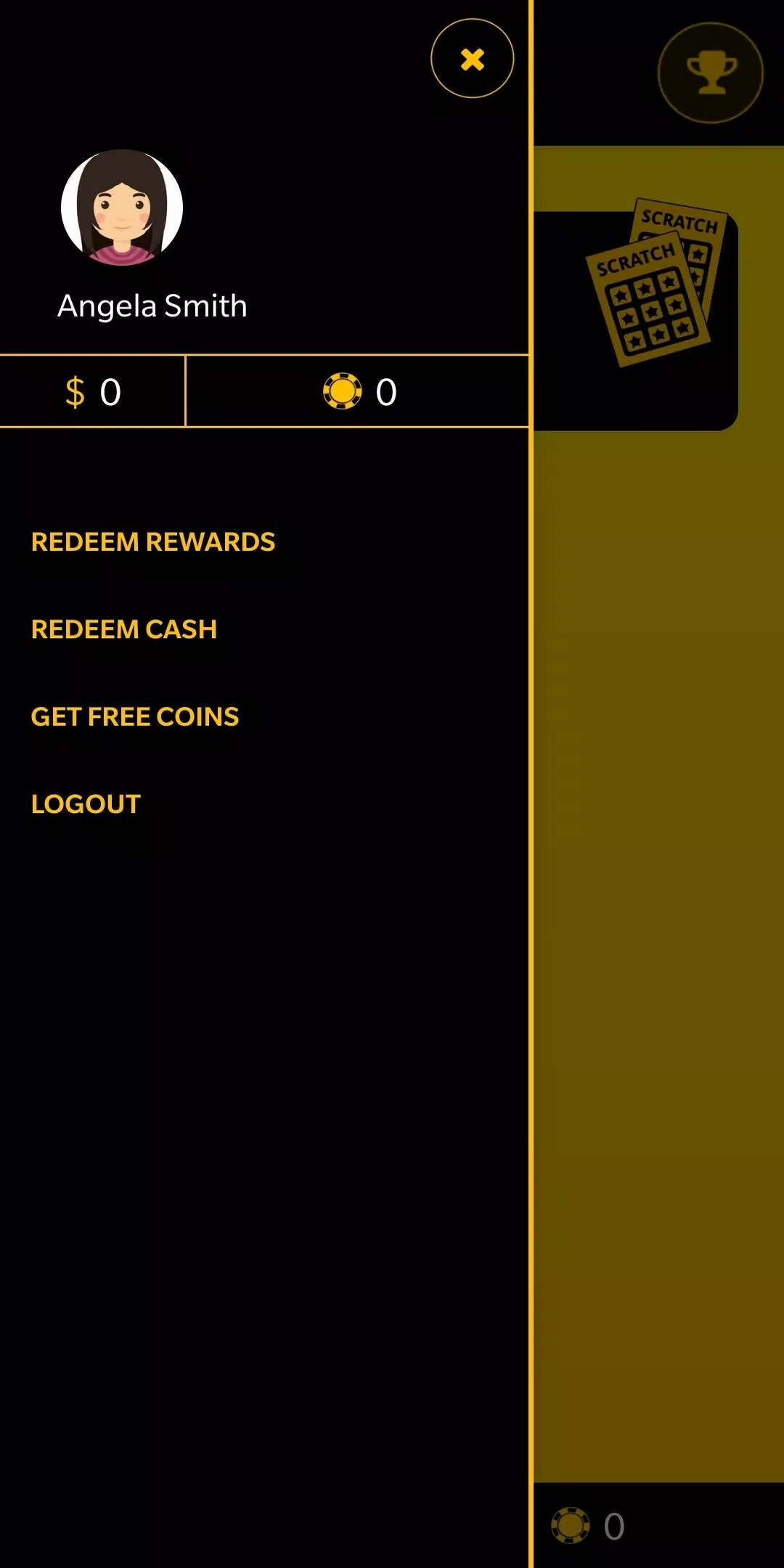Close the side menu with the X
Screen dimensions: 784x1568
(x=472, y=59)
